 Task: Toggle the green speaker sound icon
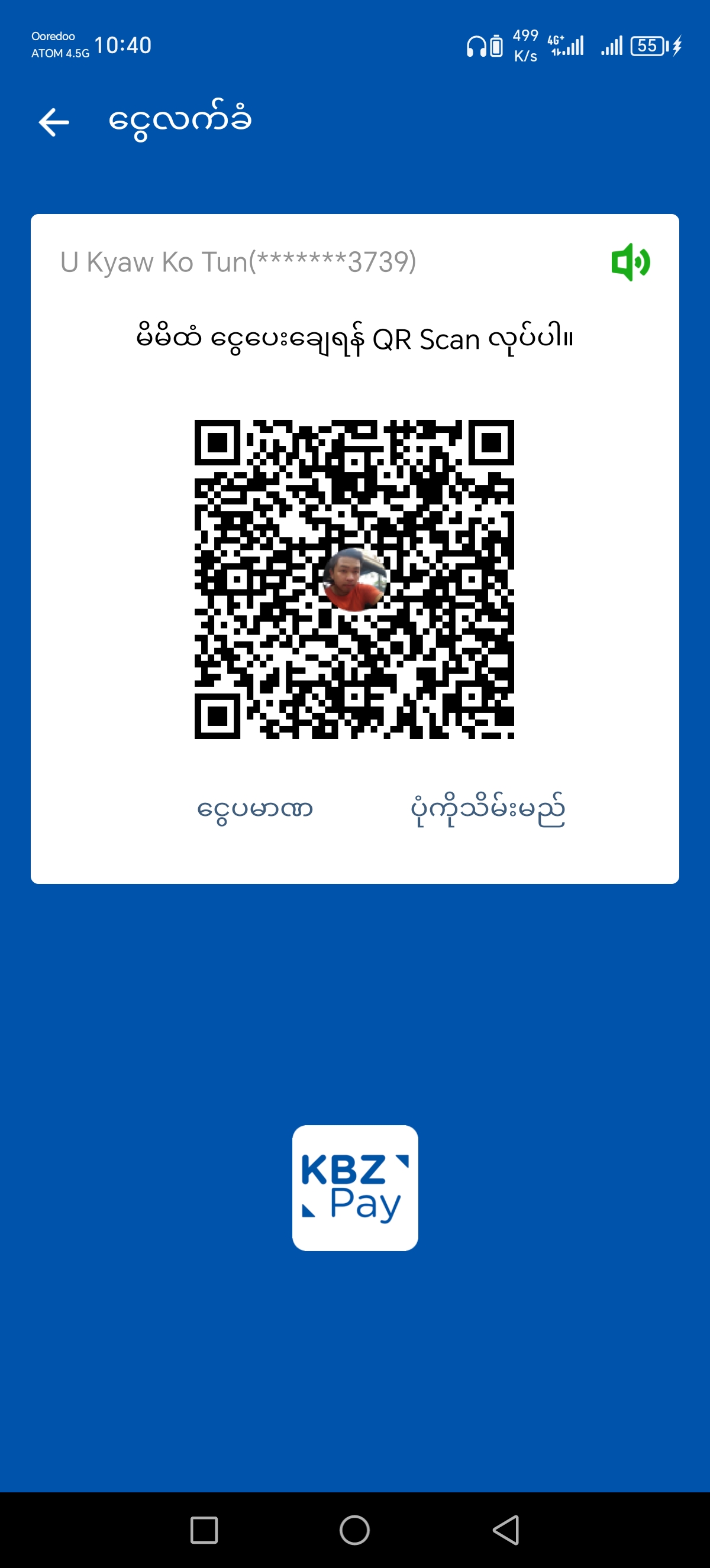[x=630, y=263]
